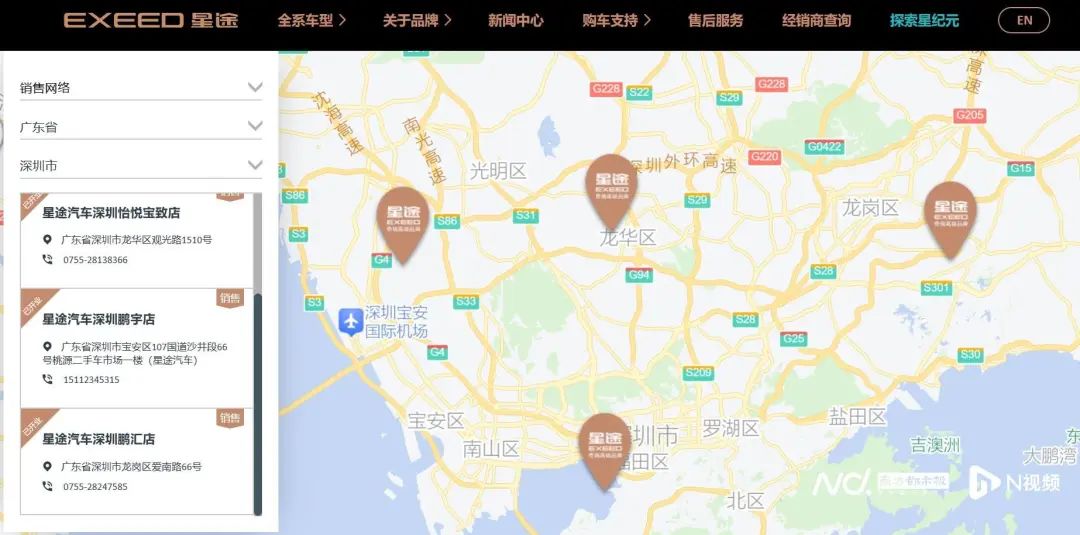Tap the dealer map pin near 南光高速
The image size is (1080, 535).
coord(403,220)
